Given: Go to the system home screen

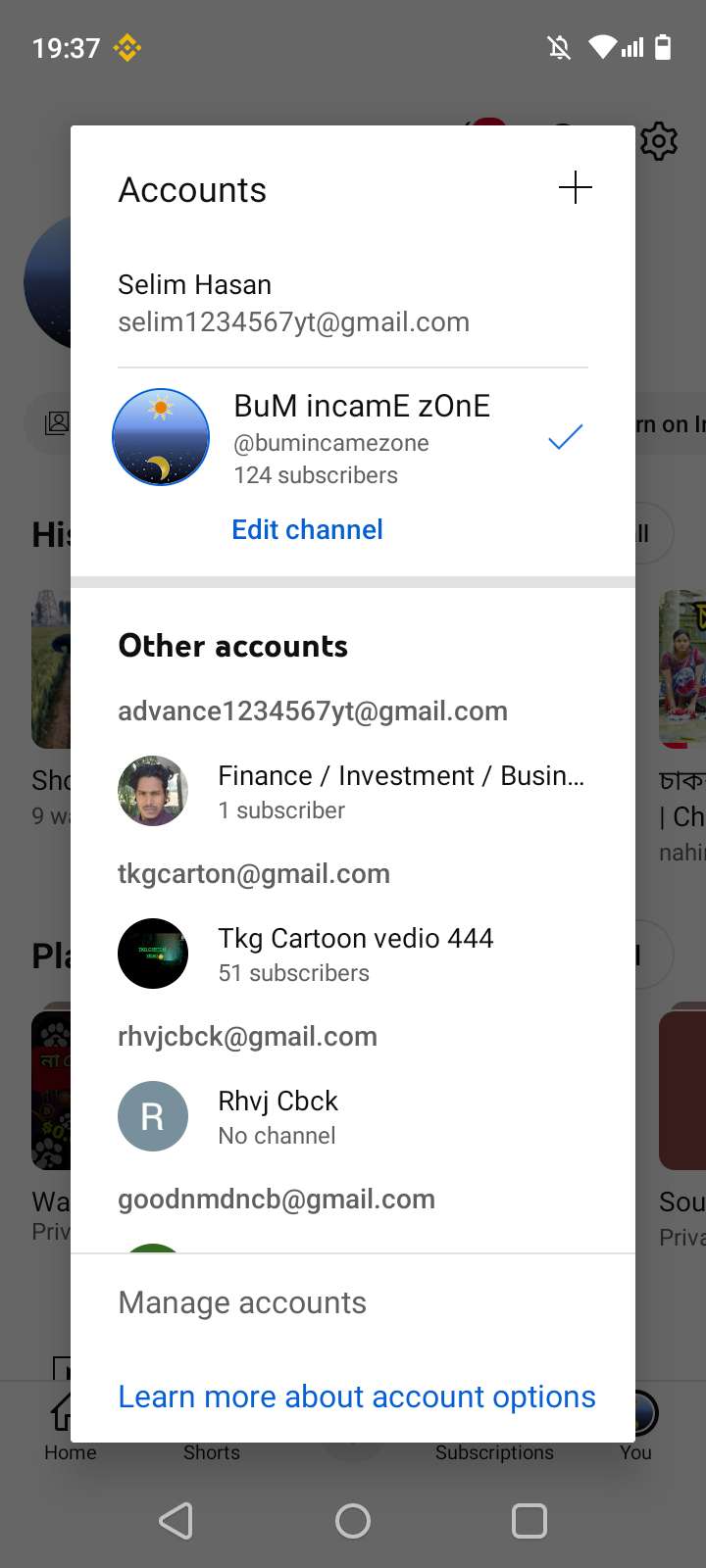Looking at the screenshot, I should (353, 1521).
